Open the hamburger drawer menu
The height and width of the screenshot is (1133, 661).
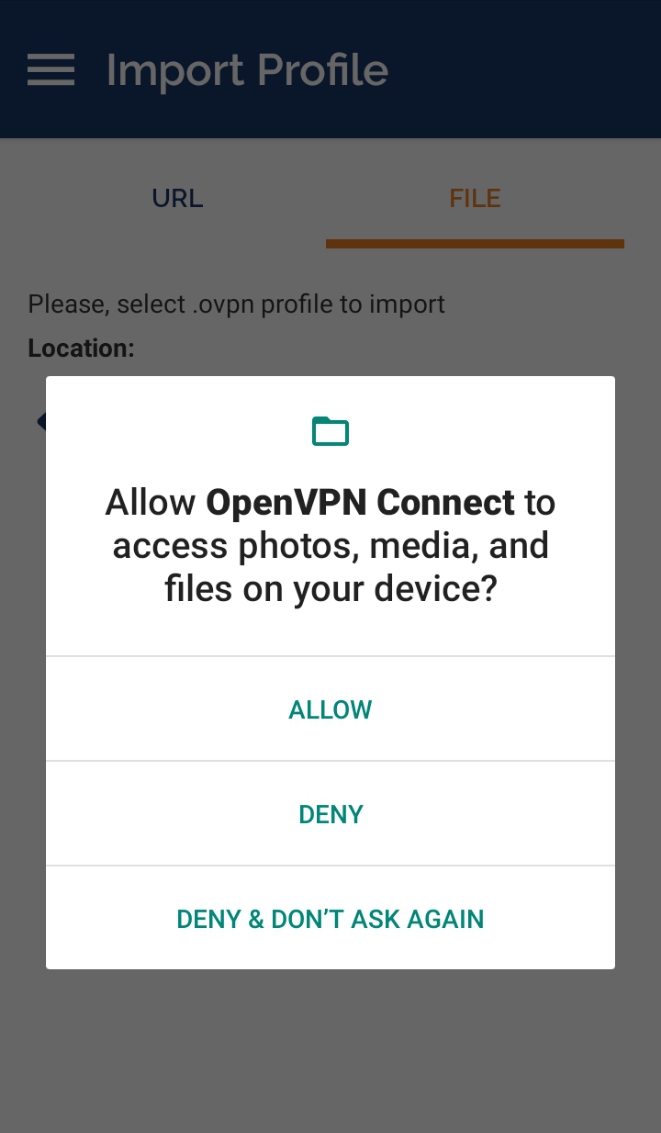[51, 70]
